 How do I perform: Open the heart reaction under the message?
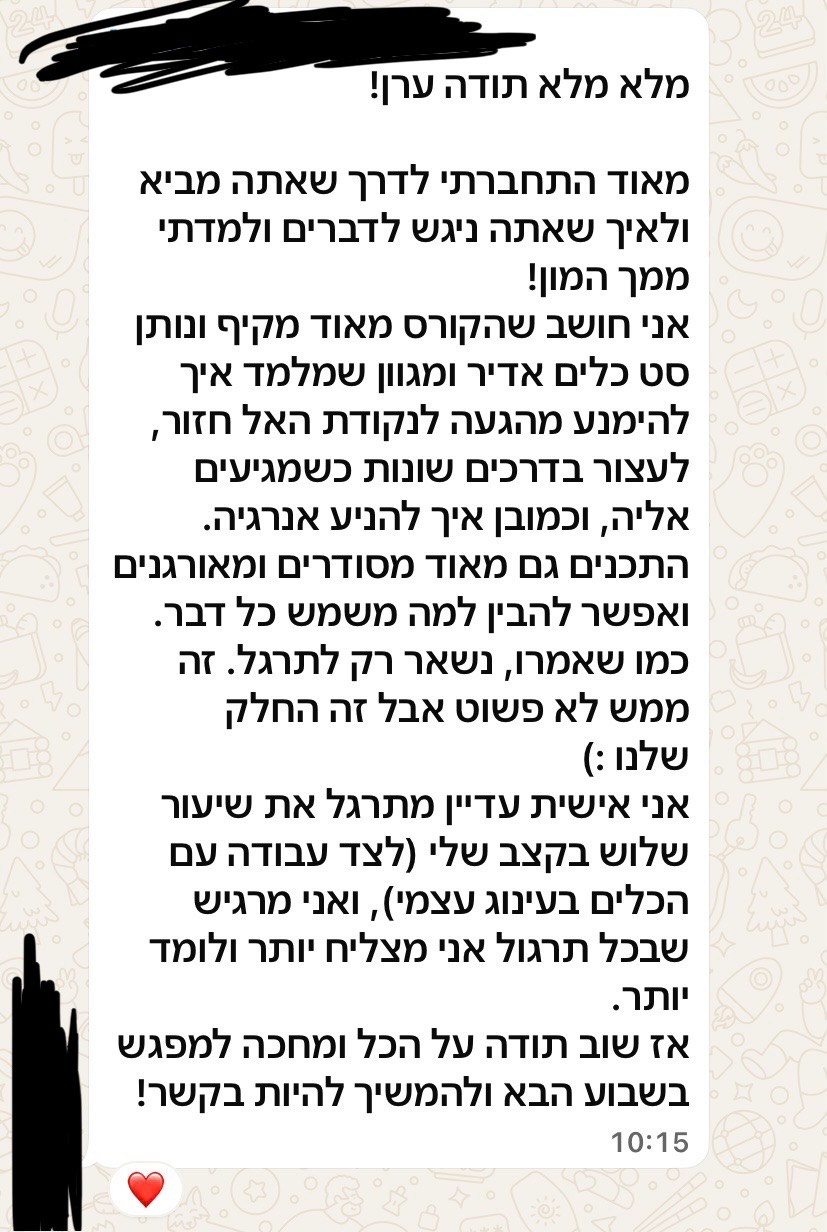coord(146,1188)
